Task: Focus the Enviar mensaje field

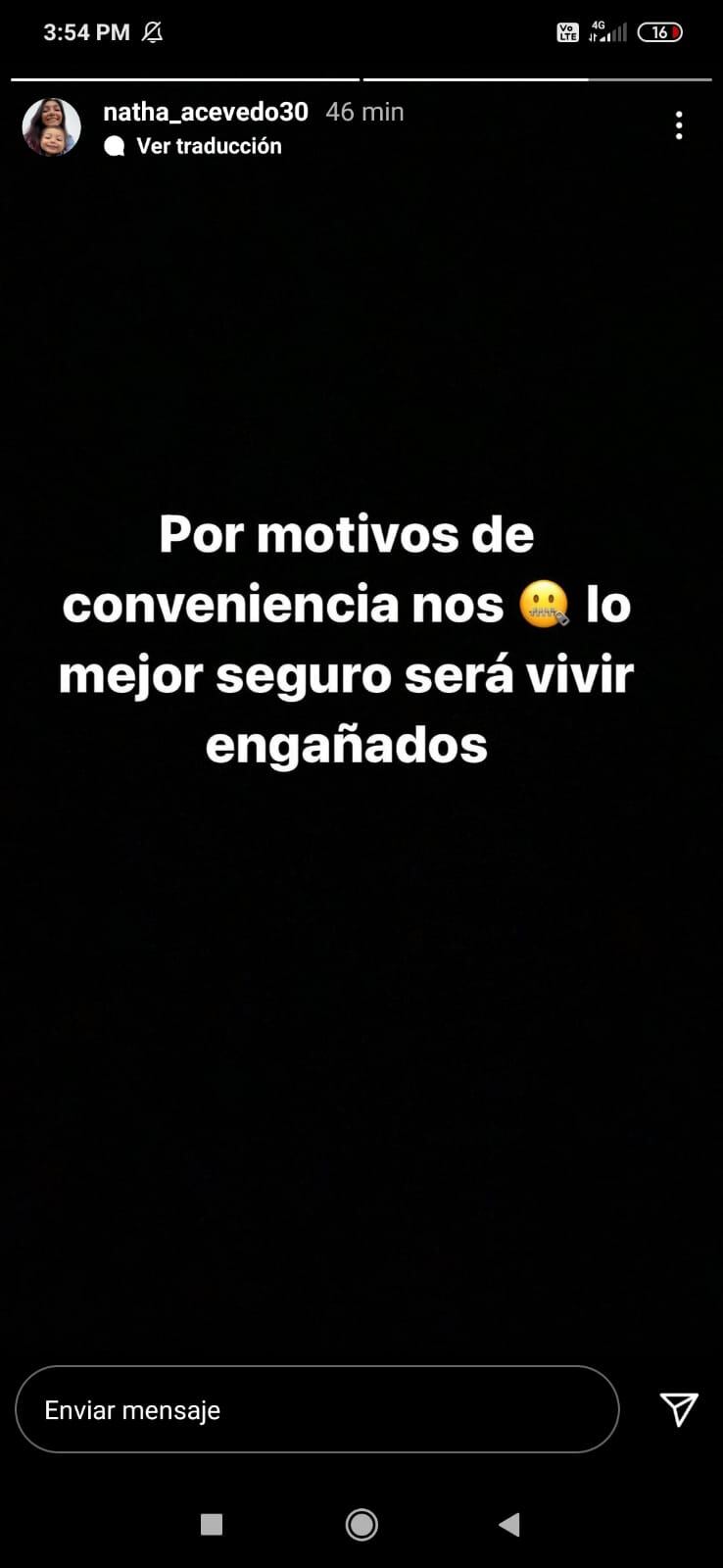Action: click(316, 1410)
